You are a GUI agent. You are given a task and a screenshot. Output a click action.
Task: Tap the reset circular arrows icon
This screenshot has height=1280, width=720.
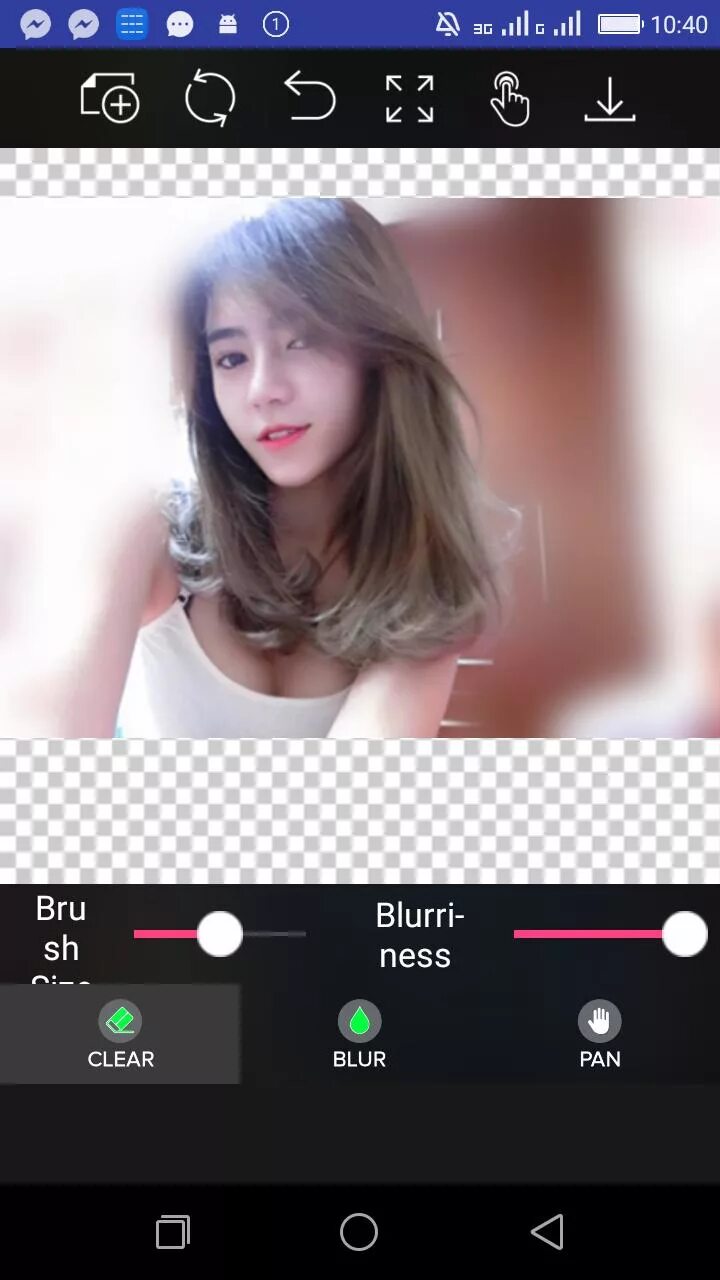point(210,99)
